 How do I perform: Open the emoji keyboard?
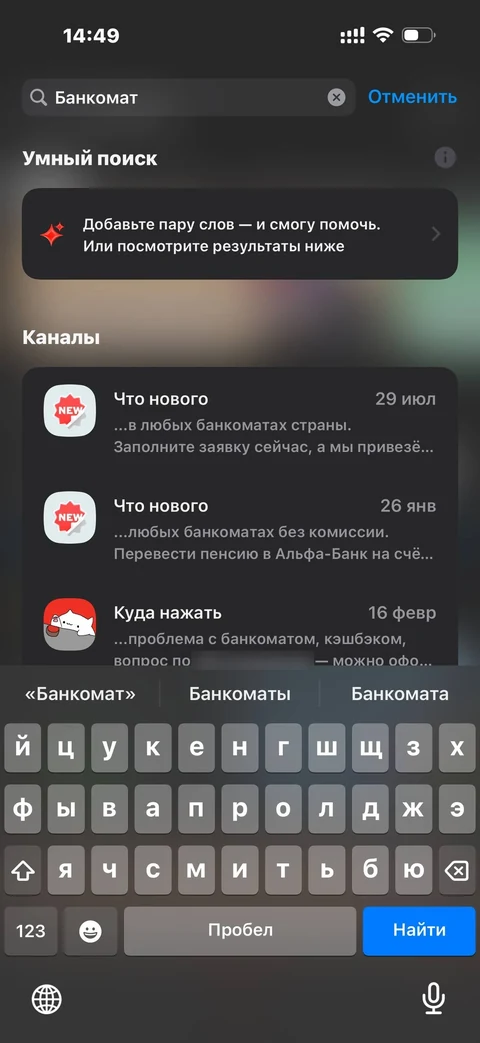click(90, 930)
